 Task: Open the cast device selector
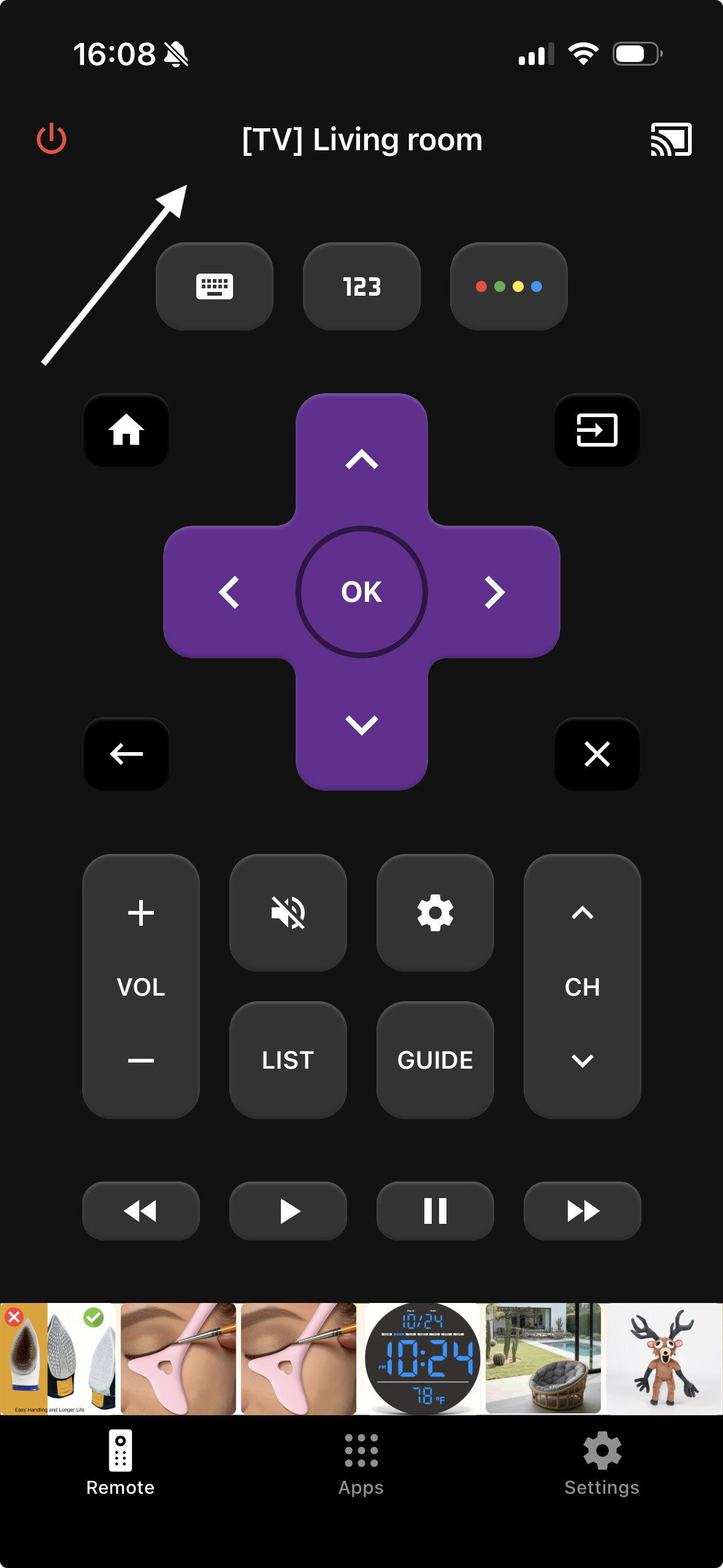[672, 139]
